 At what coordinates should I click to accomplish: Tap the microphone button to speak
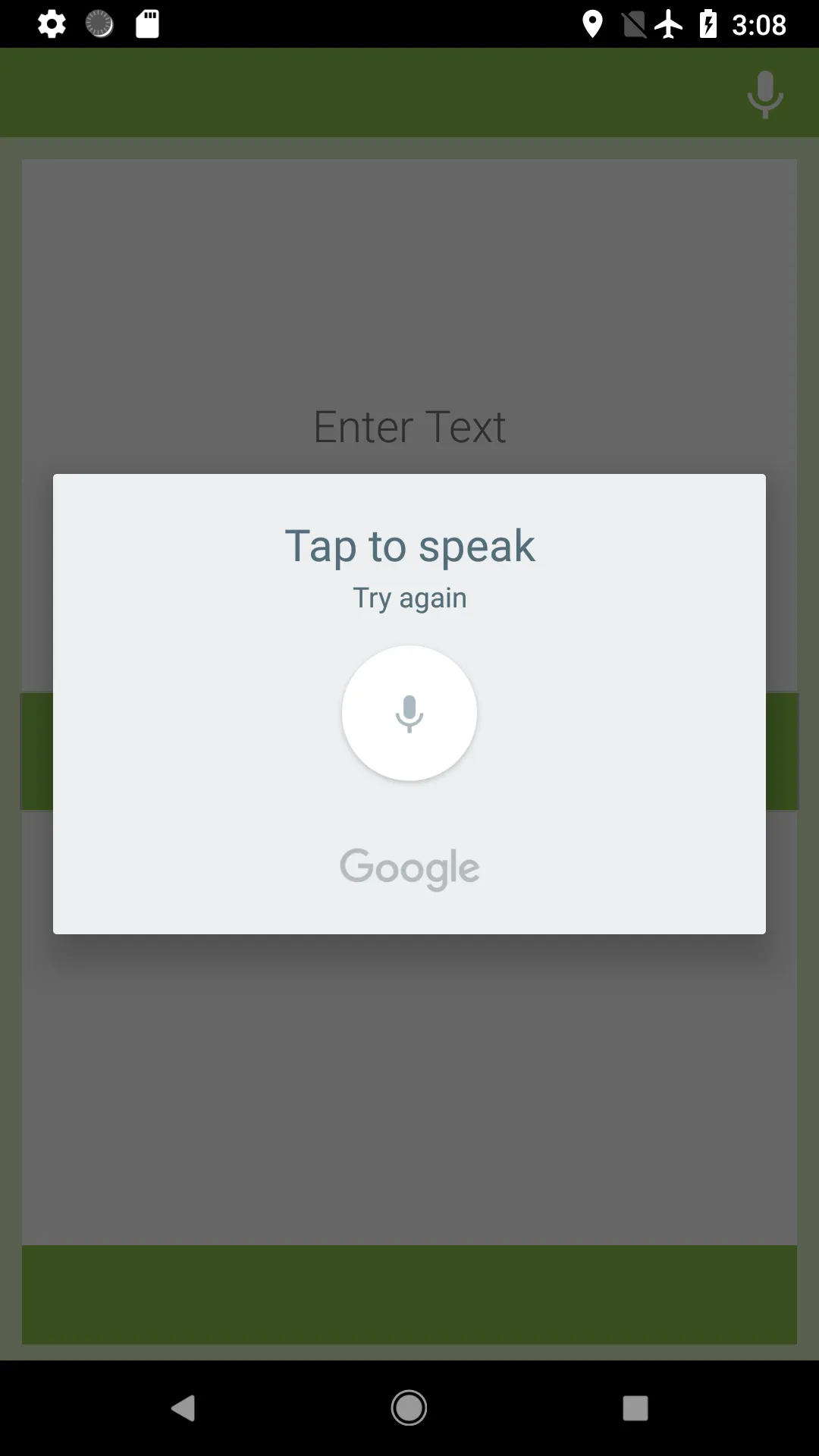point(409,713)
